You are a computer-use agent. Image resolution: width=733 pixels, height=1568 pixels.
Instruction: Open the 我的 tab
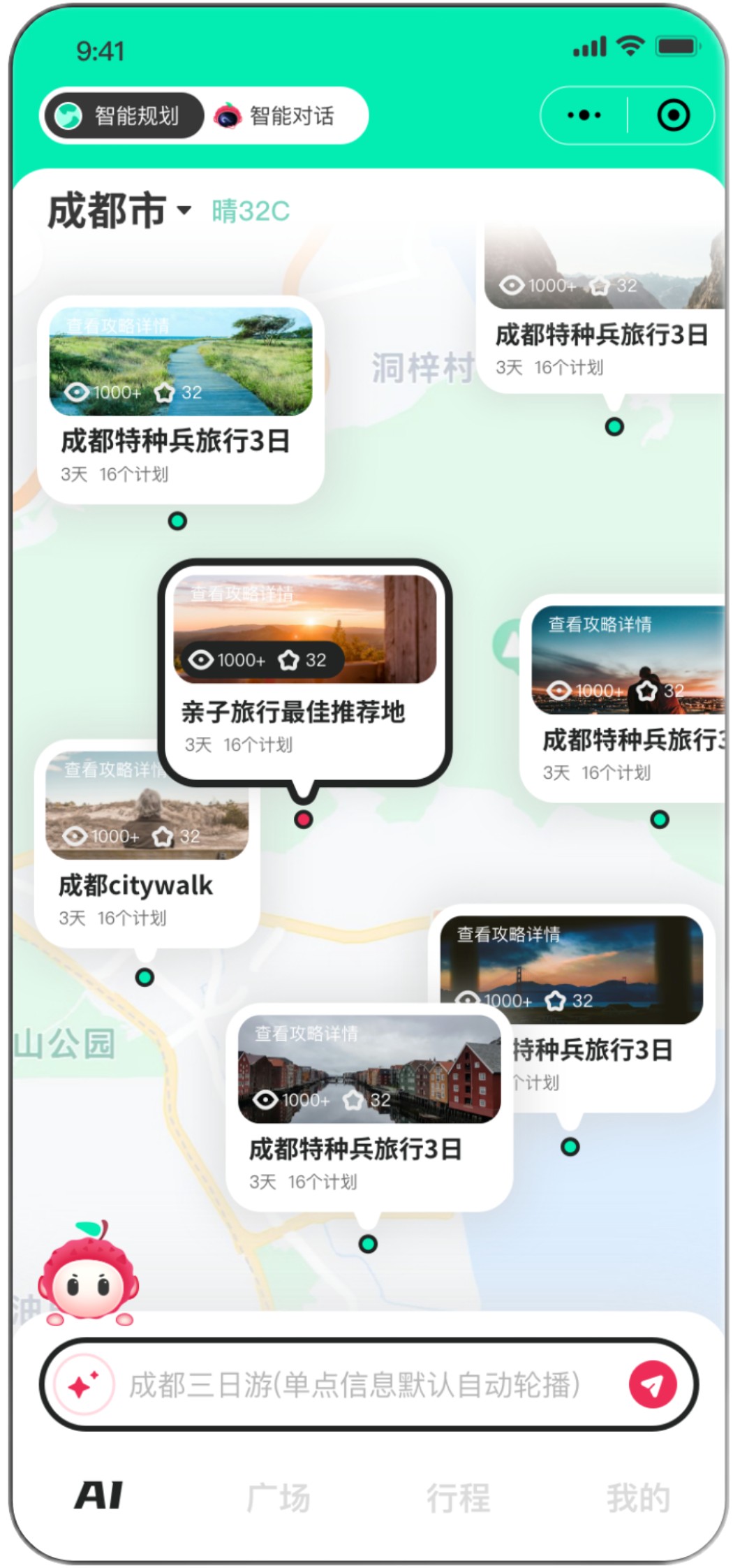[x=637, y=1497]
